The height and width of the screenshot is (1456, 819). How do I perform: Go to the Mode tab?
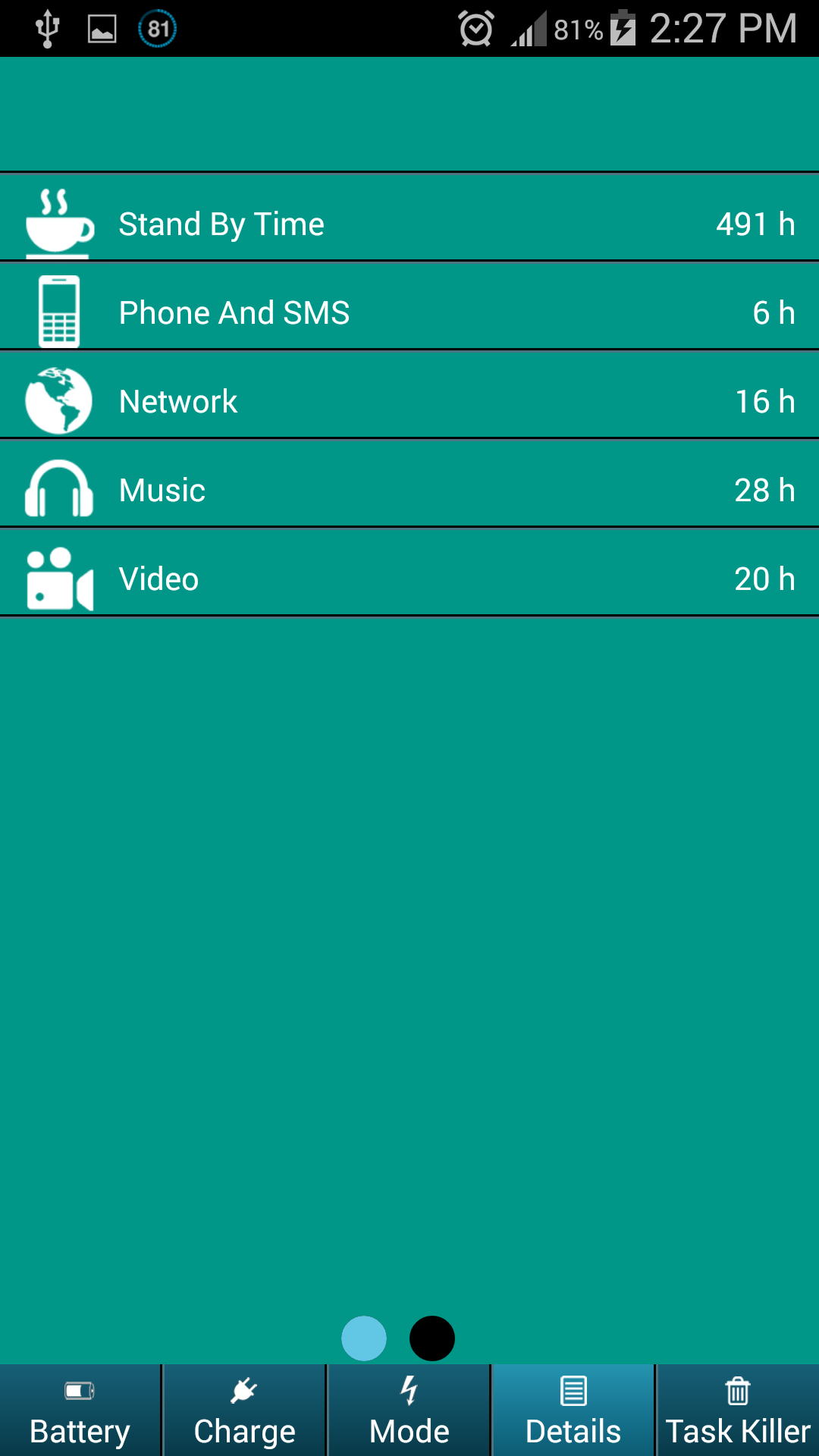click(x=409, y=1410)
